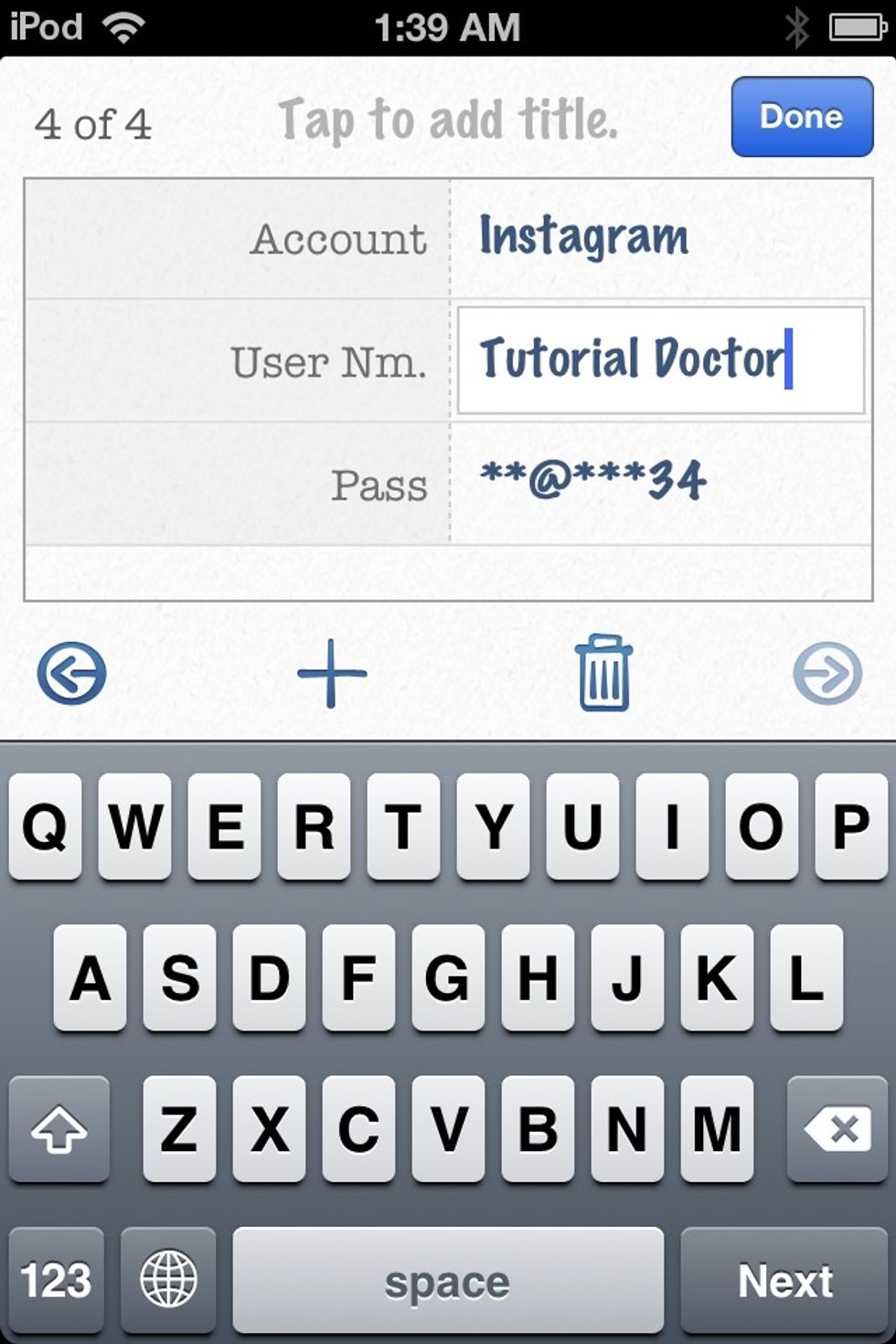
Task: Tap the space bar
Action: [447, 1280]
